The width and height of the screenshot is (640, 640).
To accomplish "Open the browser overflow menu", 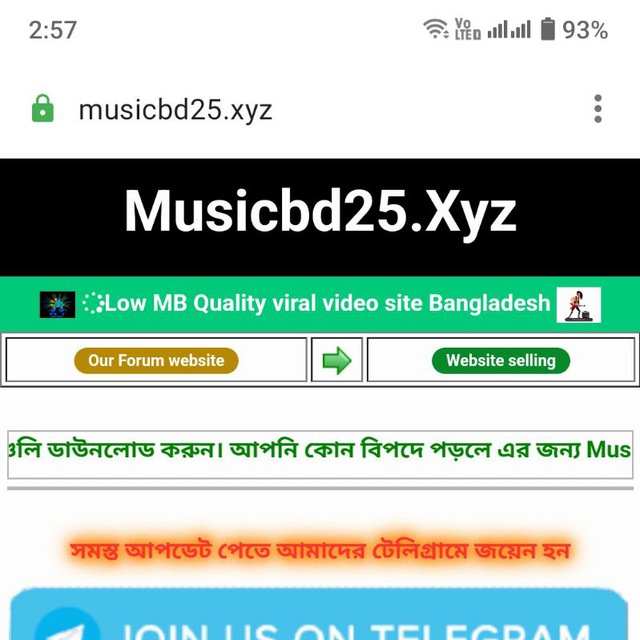I will point(597,109).
